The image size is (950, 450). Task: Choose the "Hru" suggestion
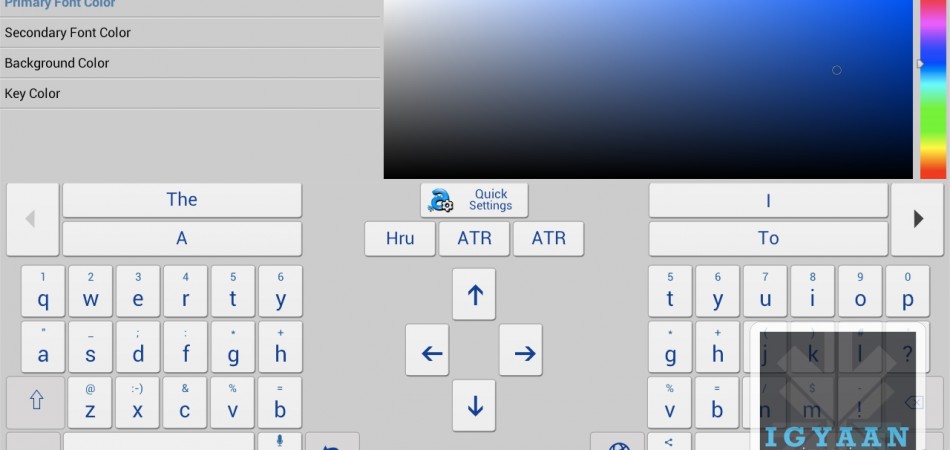tap(400, 238)
